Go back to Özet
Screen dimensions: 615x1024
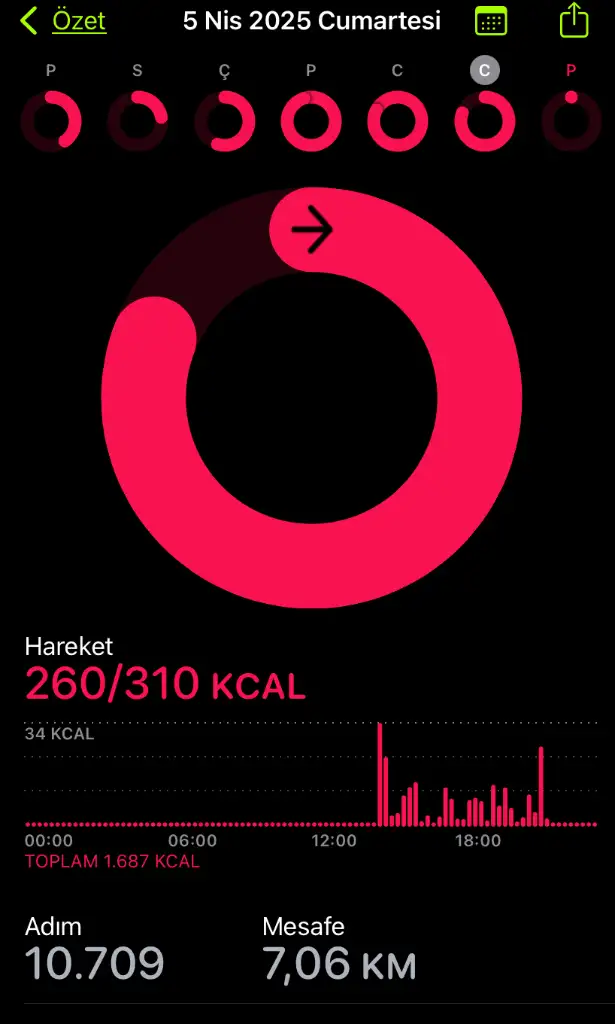tap(63, 21)
